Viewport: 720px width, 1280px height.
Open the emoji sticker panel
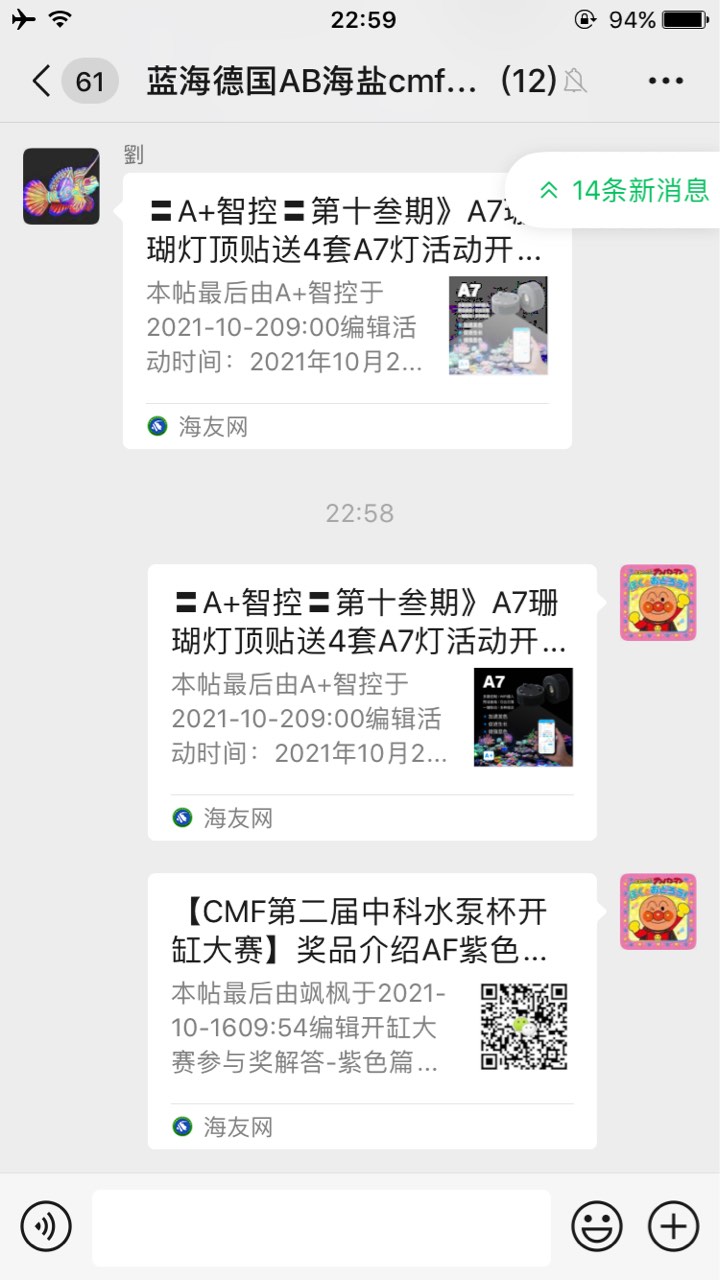[x=596, y=1226]
